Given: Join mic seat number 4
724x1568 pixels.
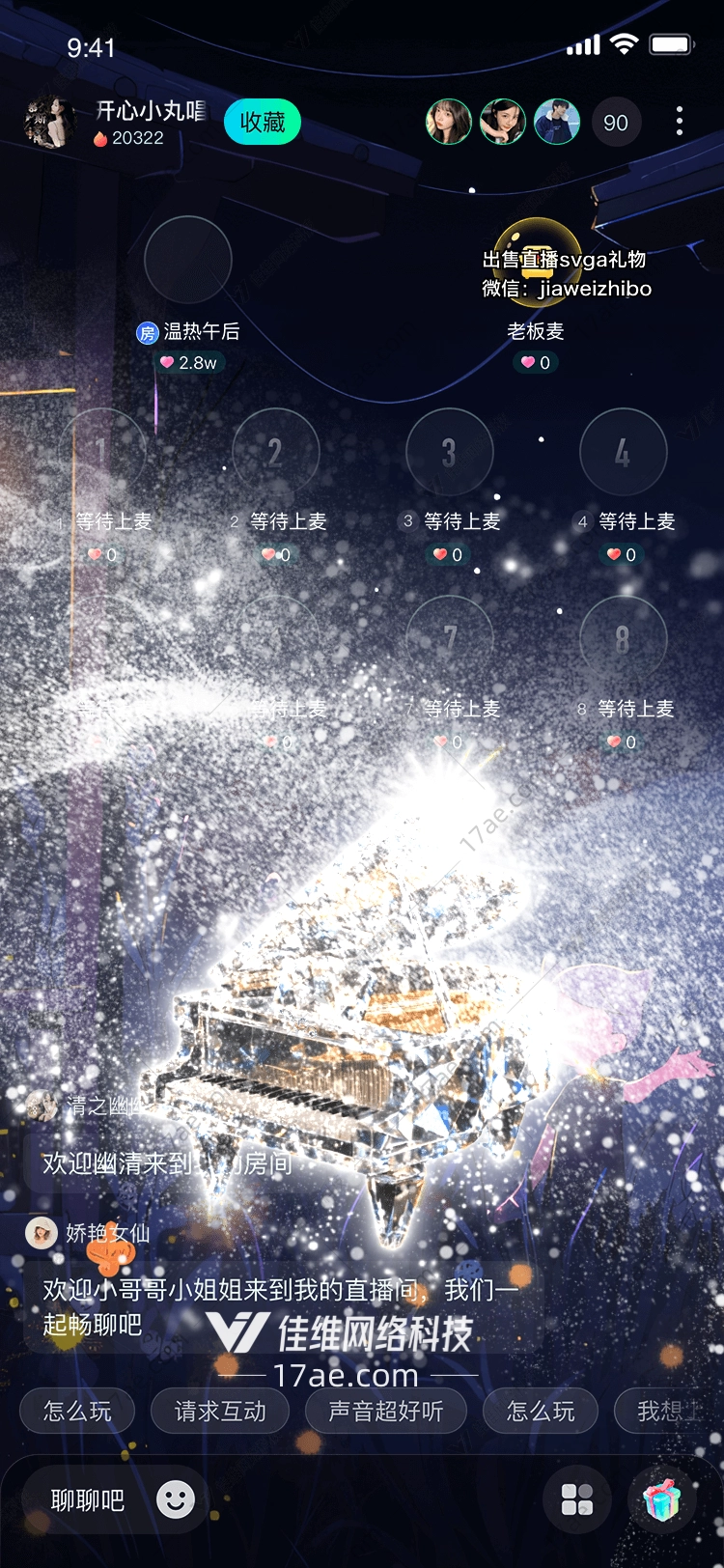Looking at the screenshot, I should 623,452.
